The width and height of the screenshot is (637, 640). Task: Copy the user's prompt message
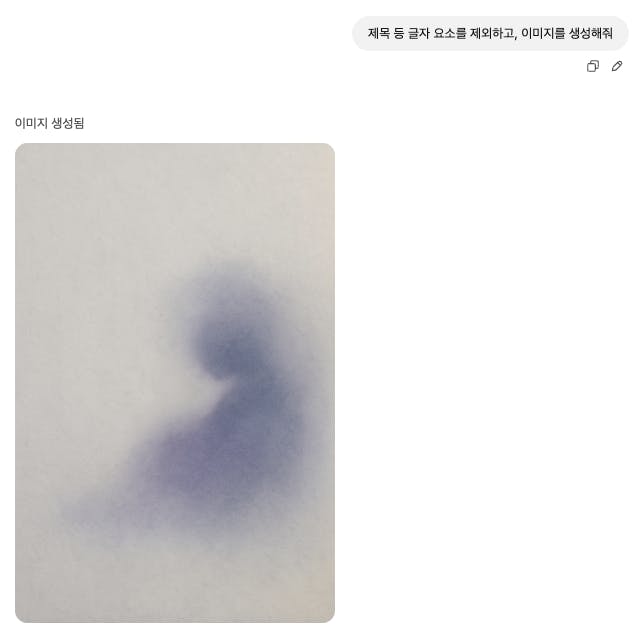[592, 66]
